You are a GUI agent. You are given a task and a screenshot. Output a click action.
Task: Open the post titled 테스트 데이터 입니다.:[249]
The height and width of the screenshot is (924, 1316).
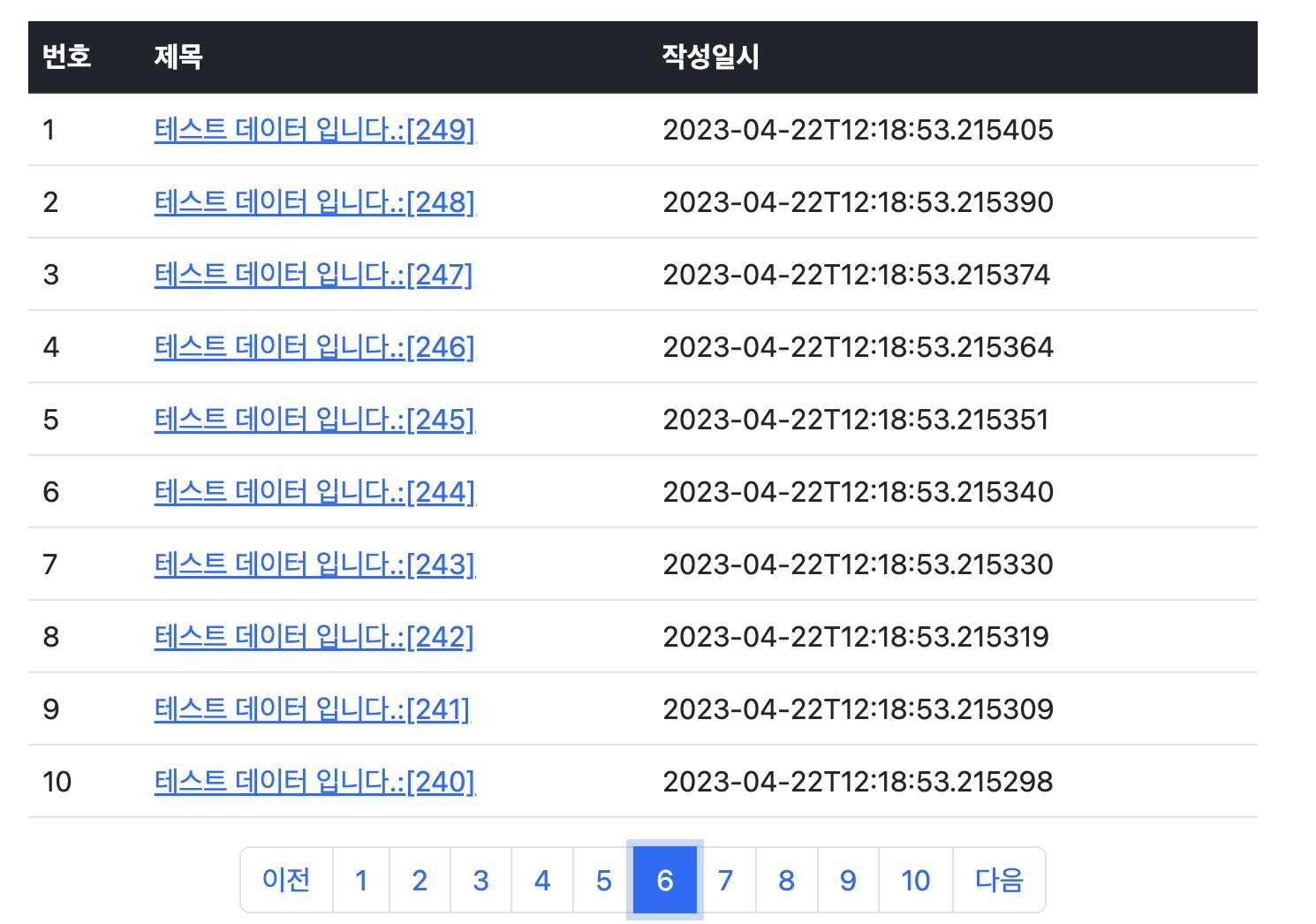pos(314,130)
